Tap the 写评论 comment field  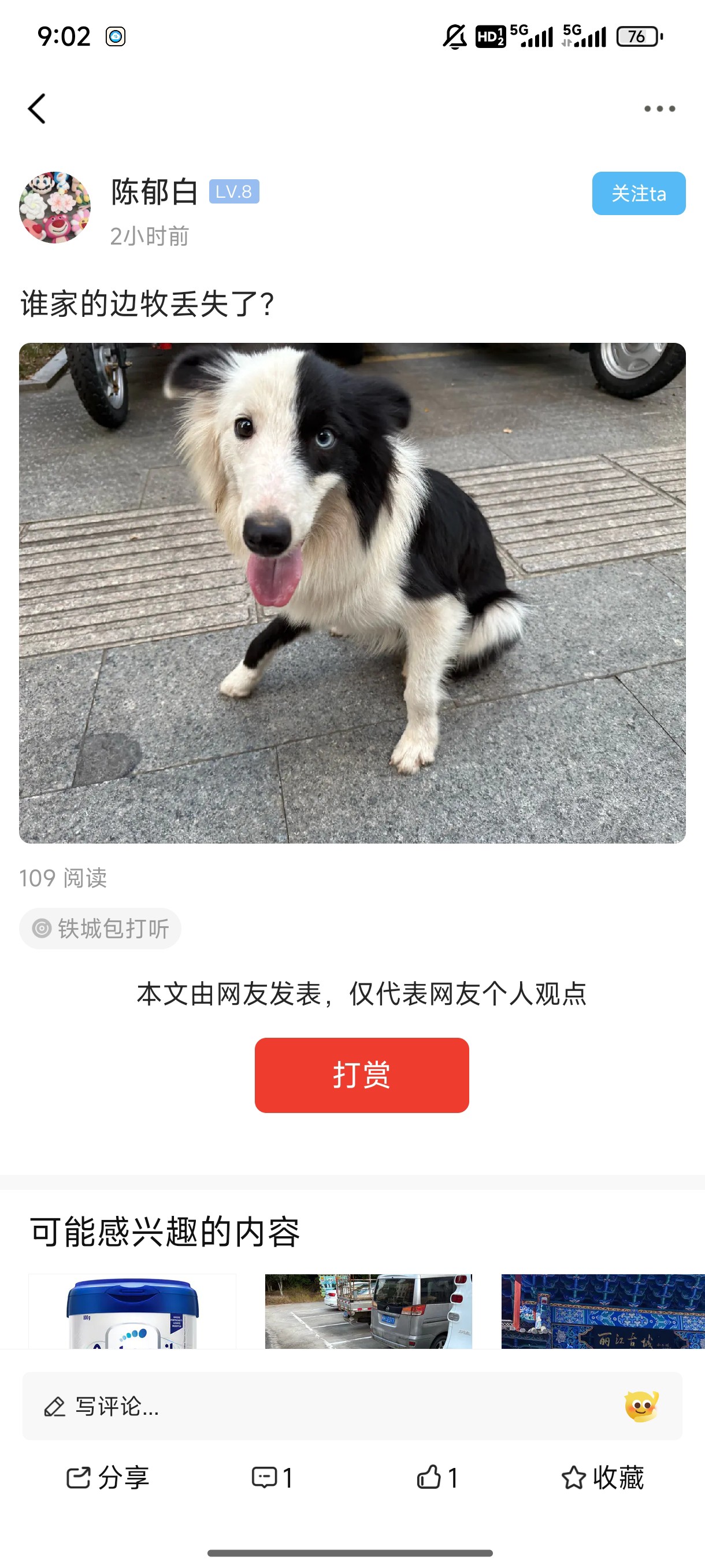(x=304, y=1406)
